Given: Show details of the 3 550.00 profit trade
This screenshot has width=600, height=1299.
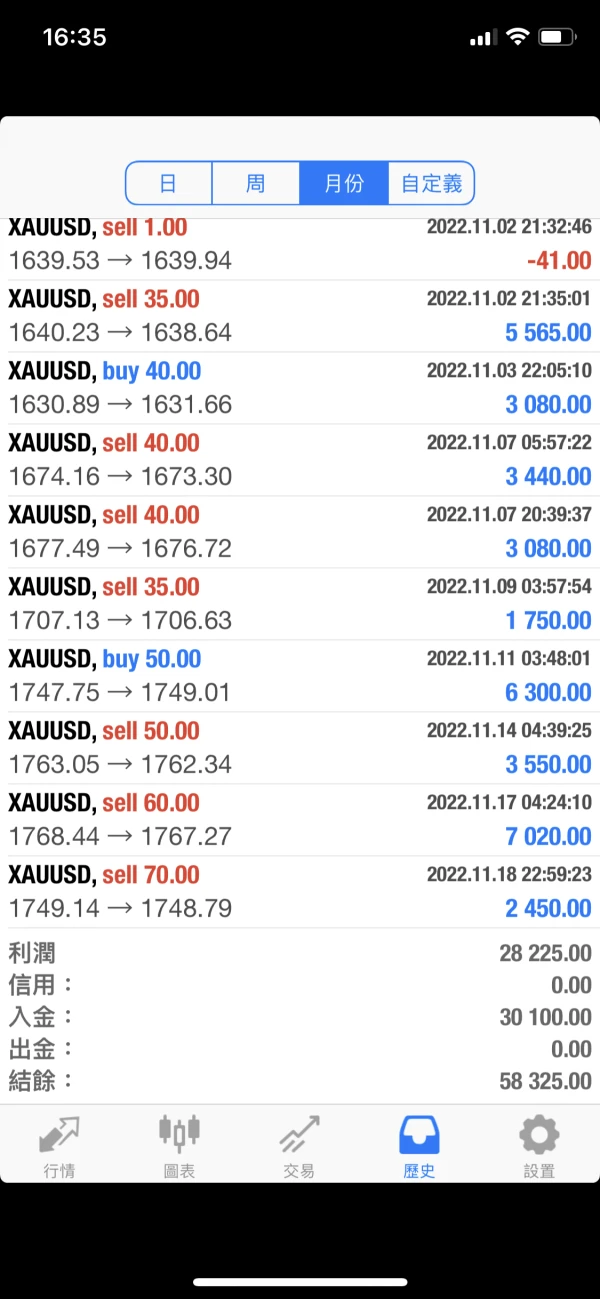Looking at the screenshot, I should click(x=300, y=748).
